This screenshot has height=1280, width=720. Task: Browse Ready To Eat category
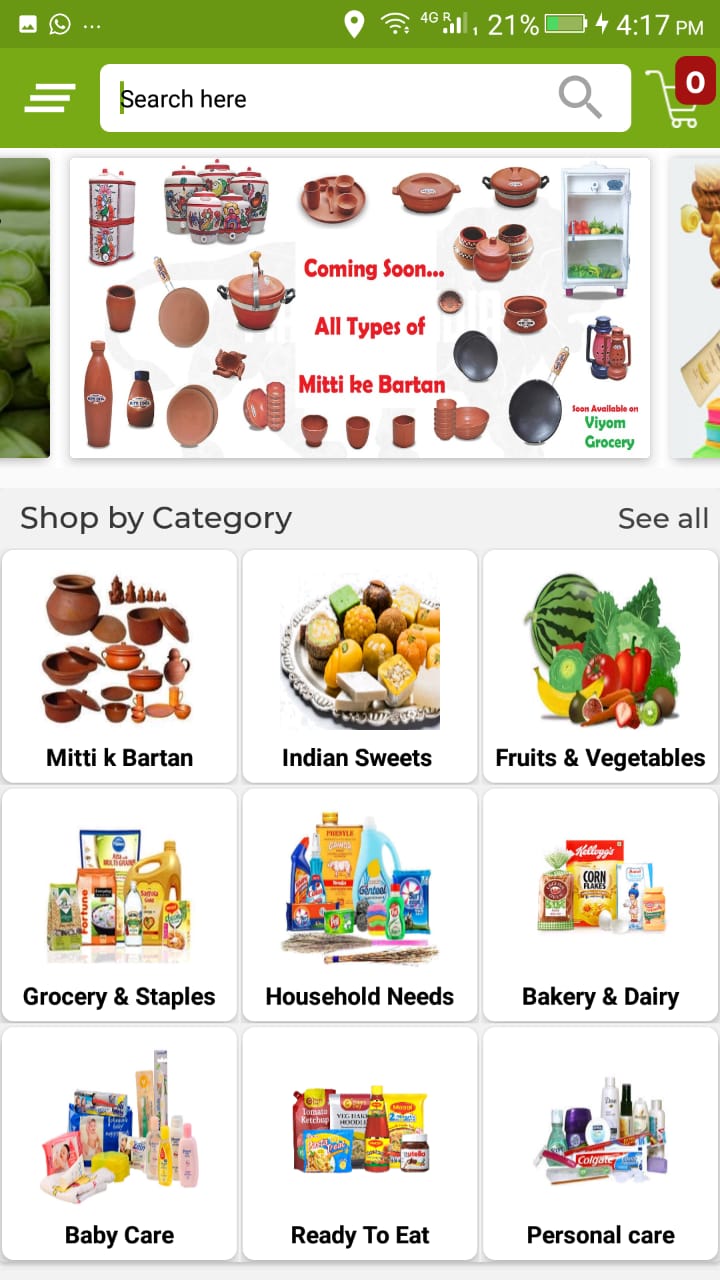click(360, 1142)
